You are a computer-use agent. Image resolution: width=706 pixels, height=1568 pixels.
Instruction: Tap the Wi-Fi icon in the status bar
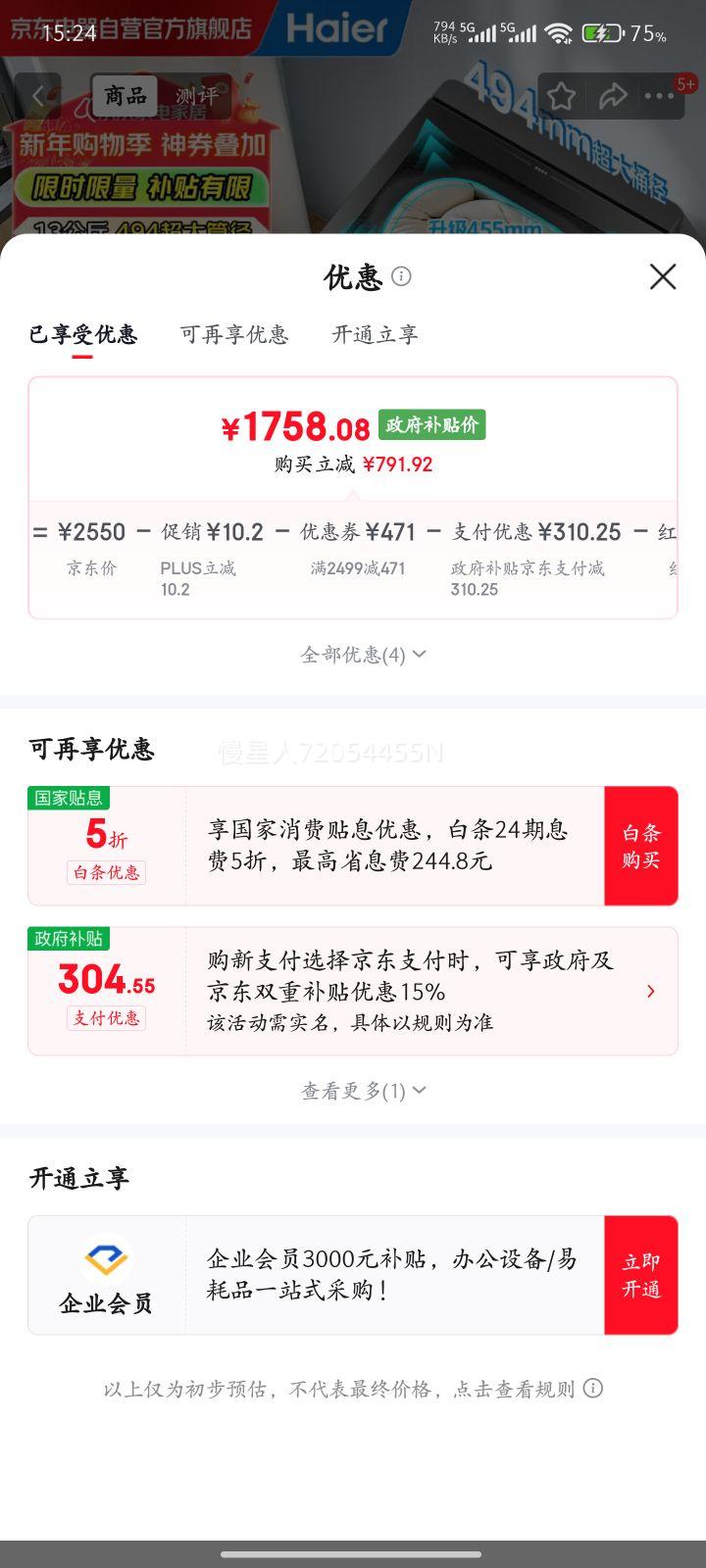[559, 31]
